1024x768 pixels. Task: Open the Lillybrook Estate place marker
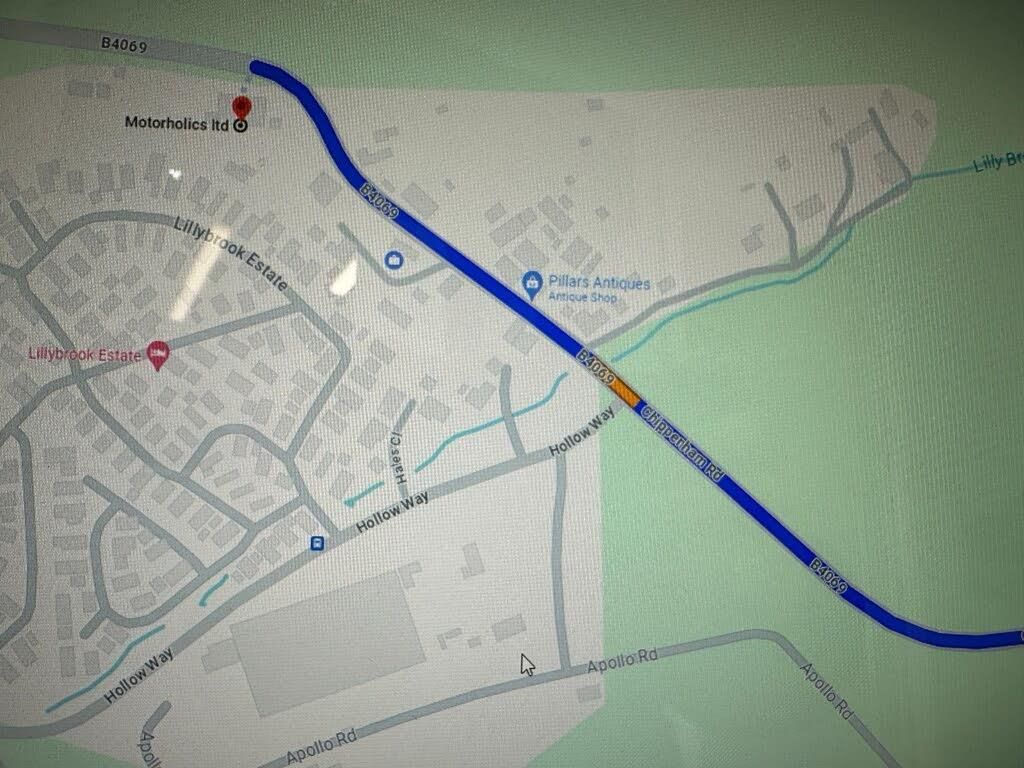pos(157,354)
